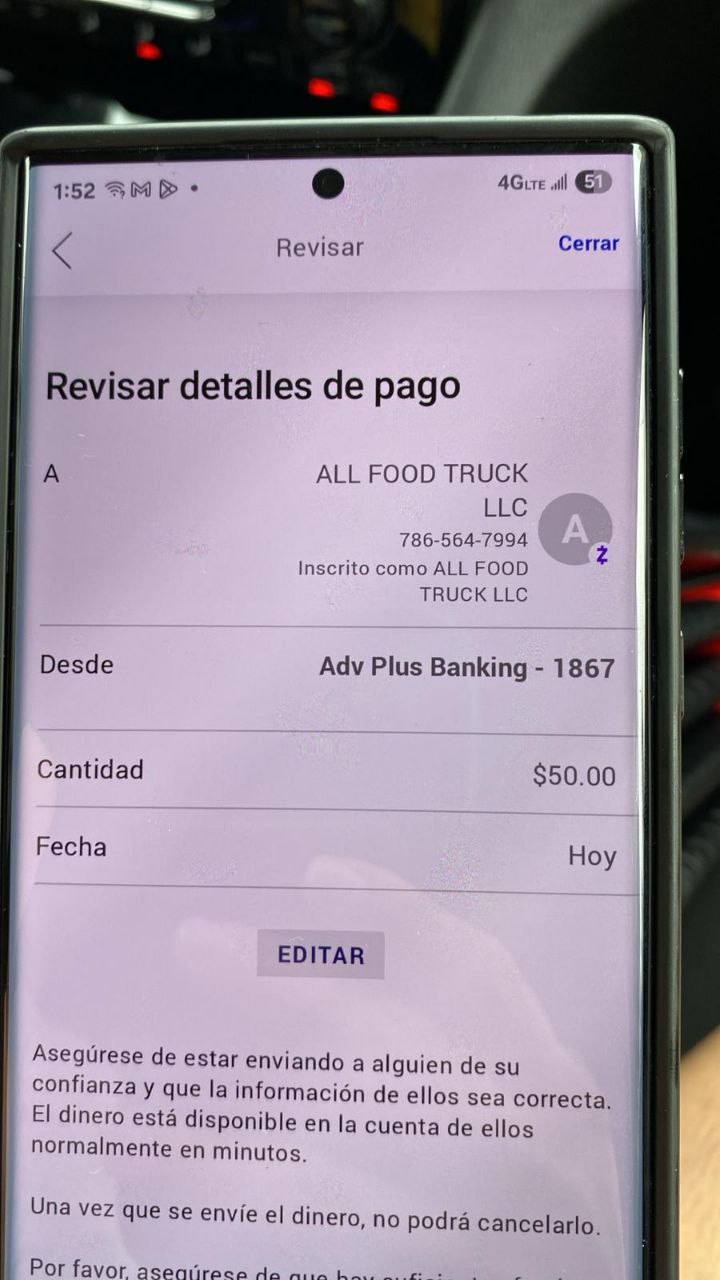This screenshot has width=720, height=1280.
Task: Go back with the arrow icon
Action: pos(62,250)
